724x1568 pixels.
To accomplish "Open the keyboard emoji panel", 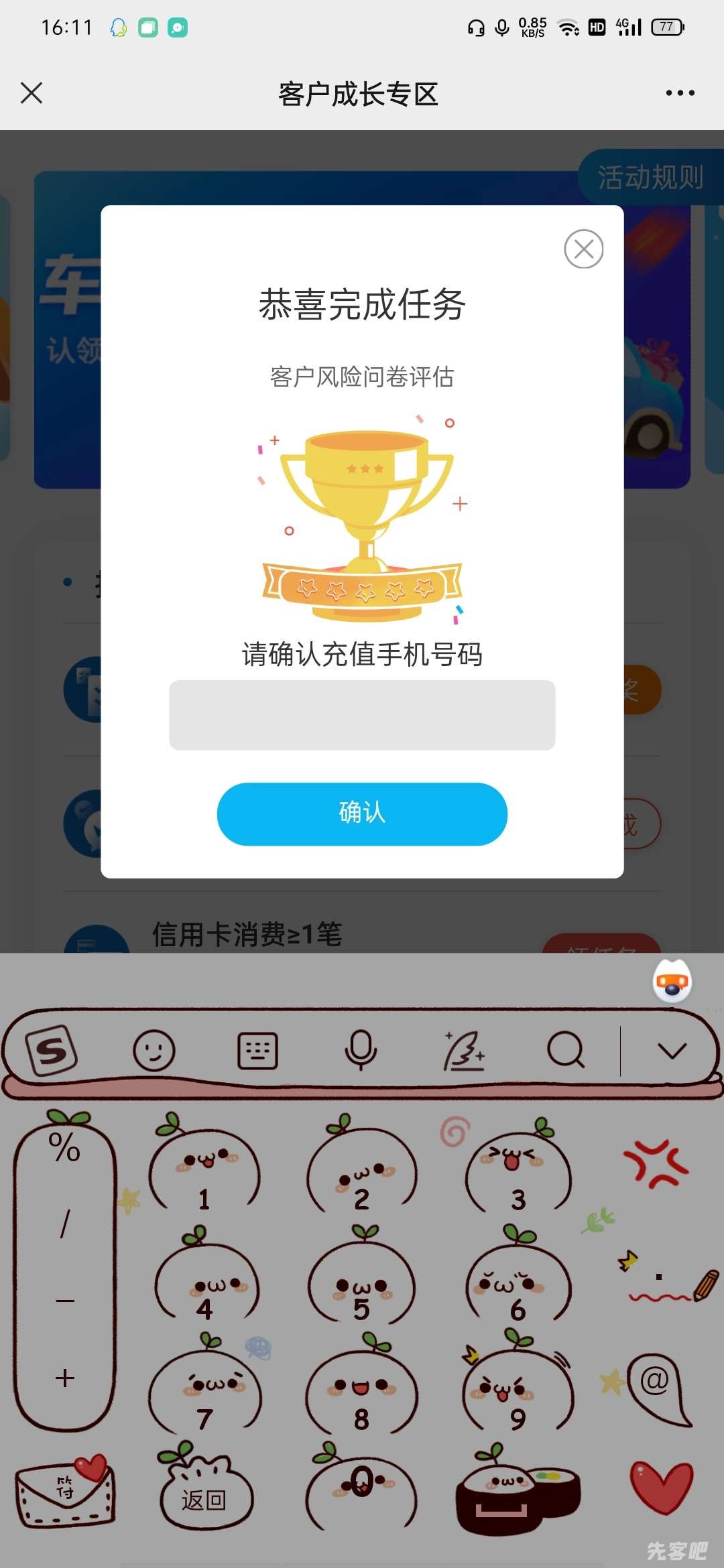I will point(154,1050).
